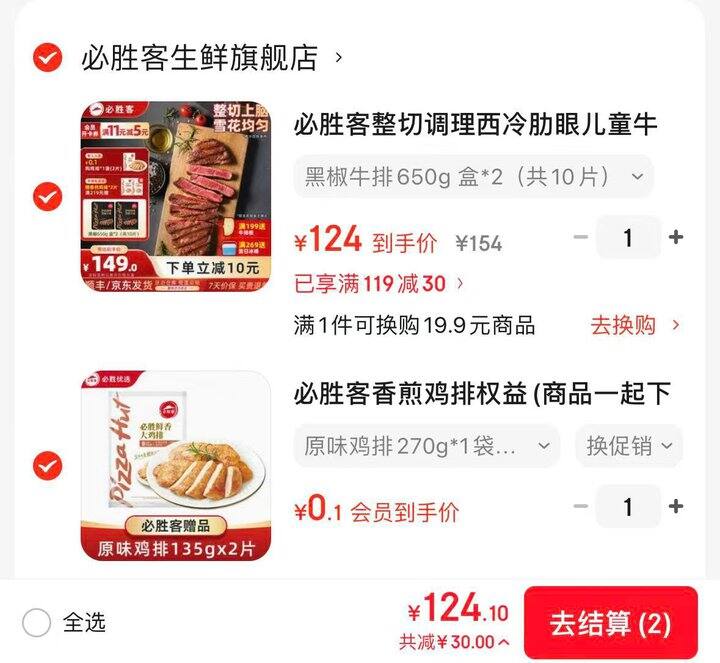
Task: Decrease the chicken steak quantity
Action: (581, 507)
